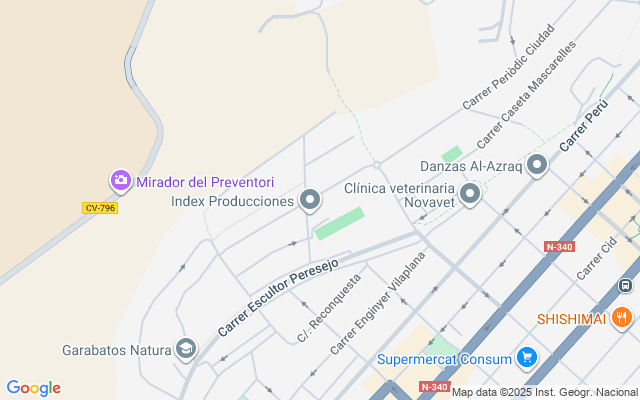The width and height of the screenshot is (640, 400).
Task: Tap the bus stop icon
Action: click(625, 285)
